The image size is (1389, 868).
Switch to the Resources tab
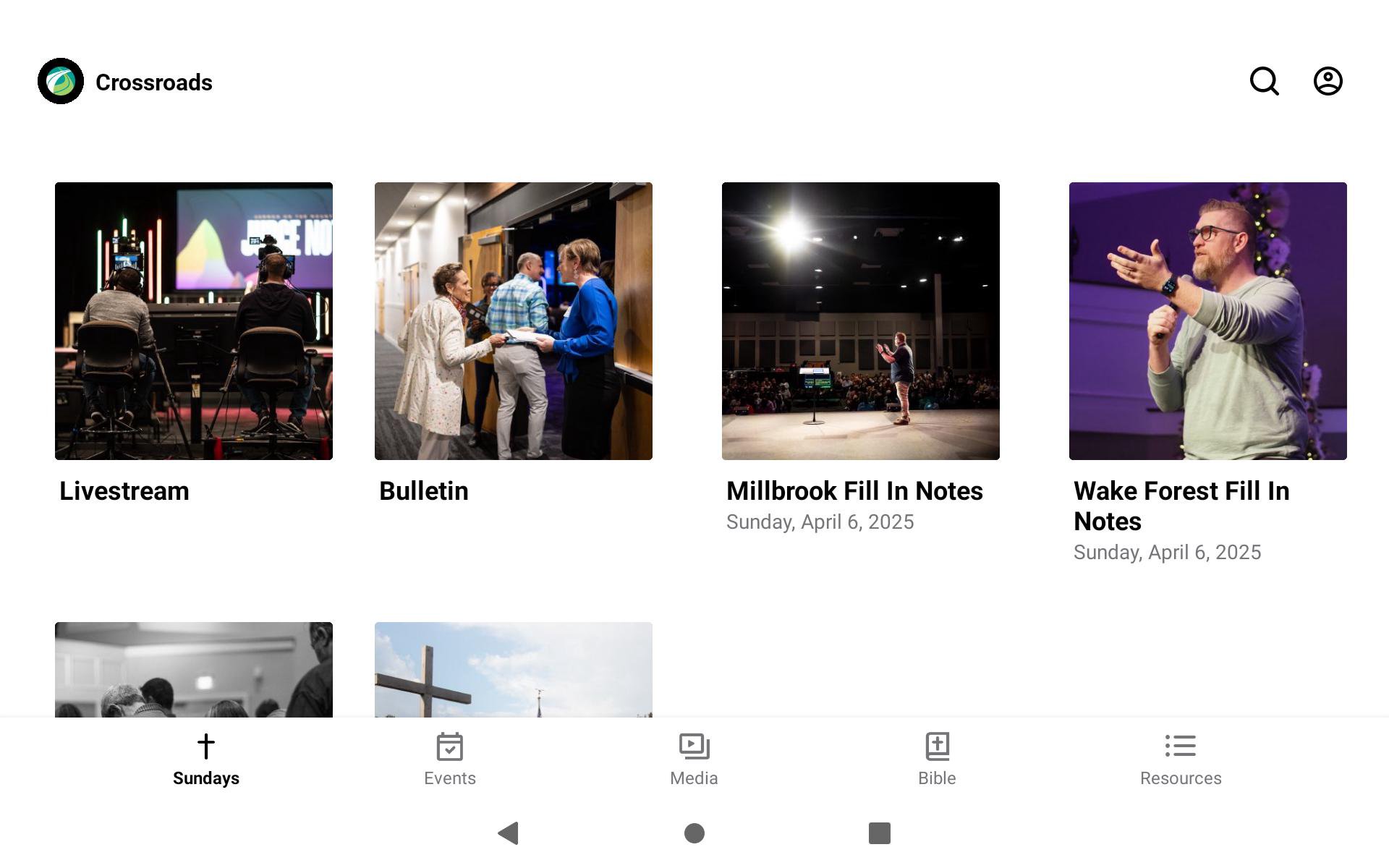coord(1181,759)
